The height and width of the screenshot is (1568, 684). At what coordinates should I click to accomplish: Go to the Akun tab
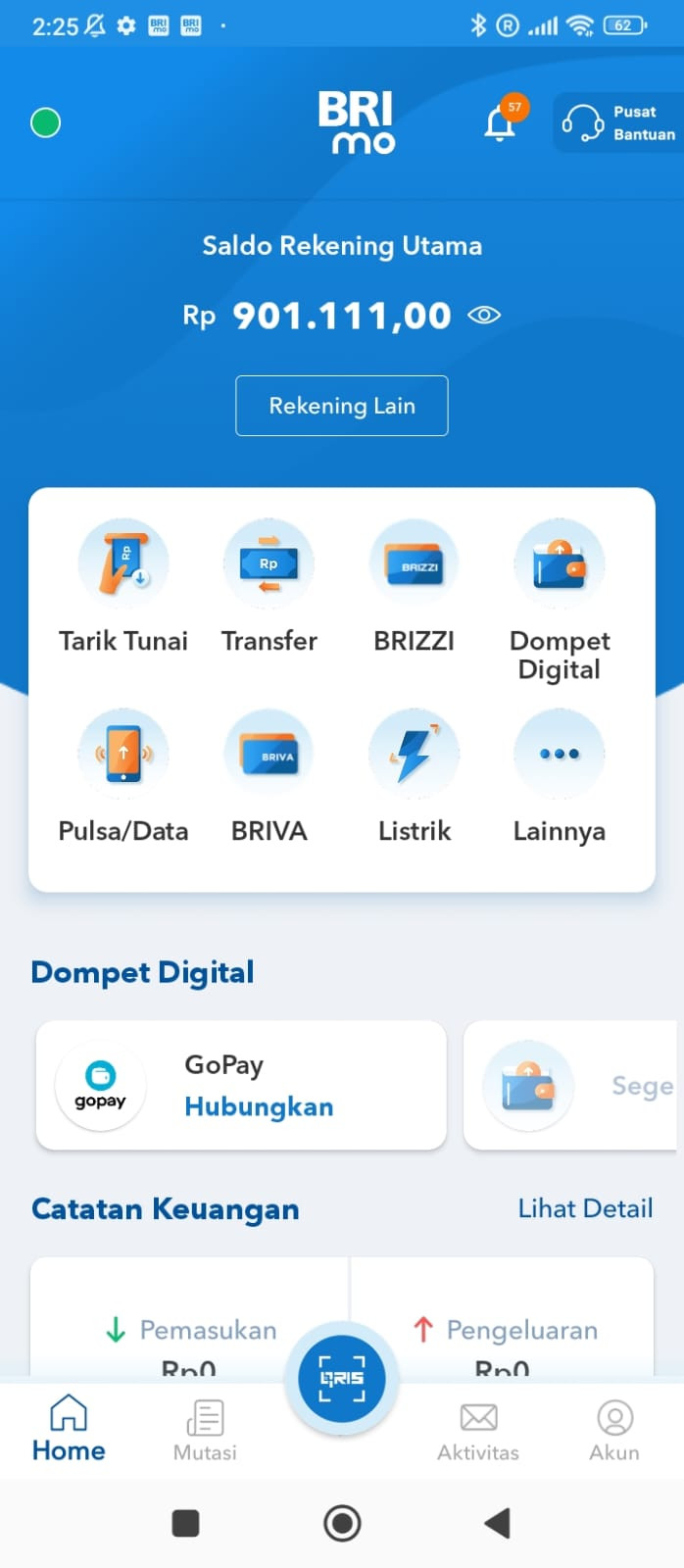tap(614, 1431)
